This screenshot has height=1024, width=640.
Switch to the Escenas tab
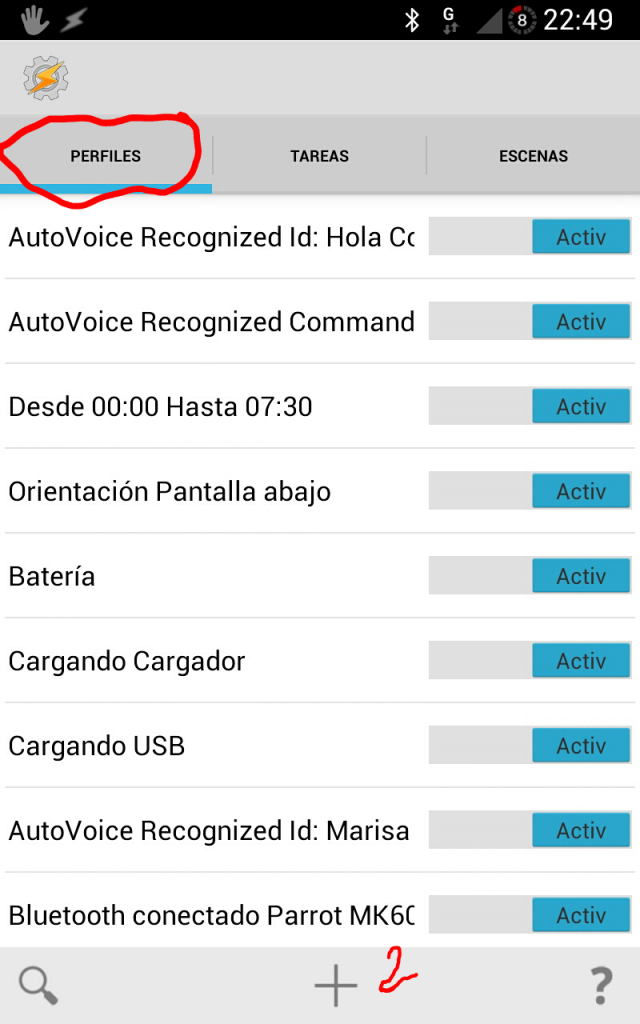[x=533, y=156]
